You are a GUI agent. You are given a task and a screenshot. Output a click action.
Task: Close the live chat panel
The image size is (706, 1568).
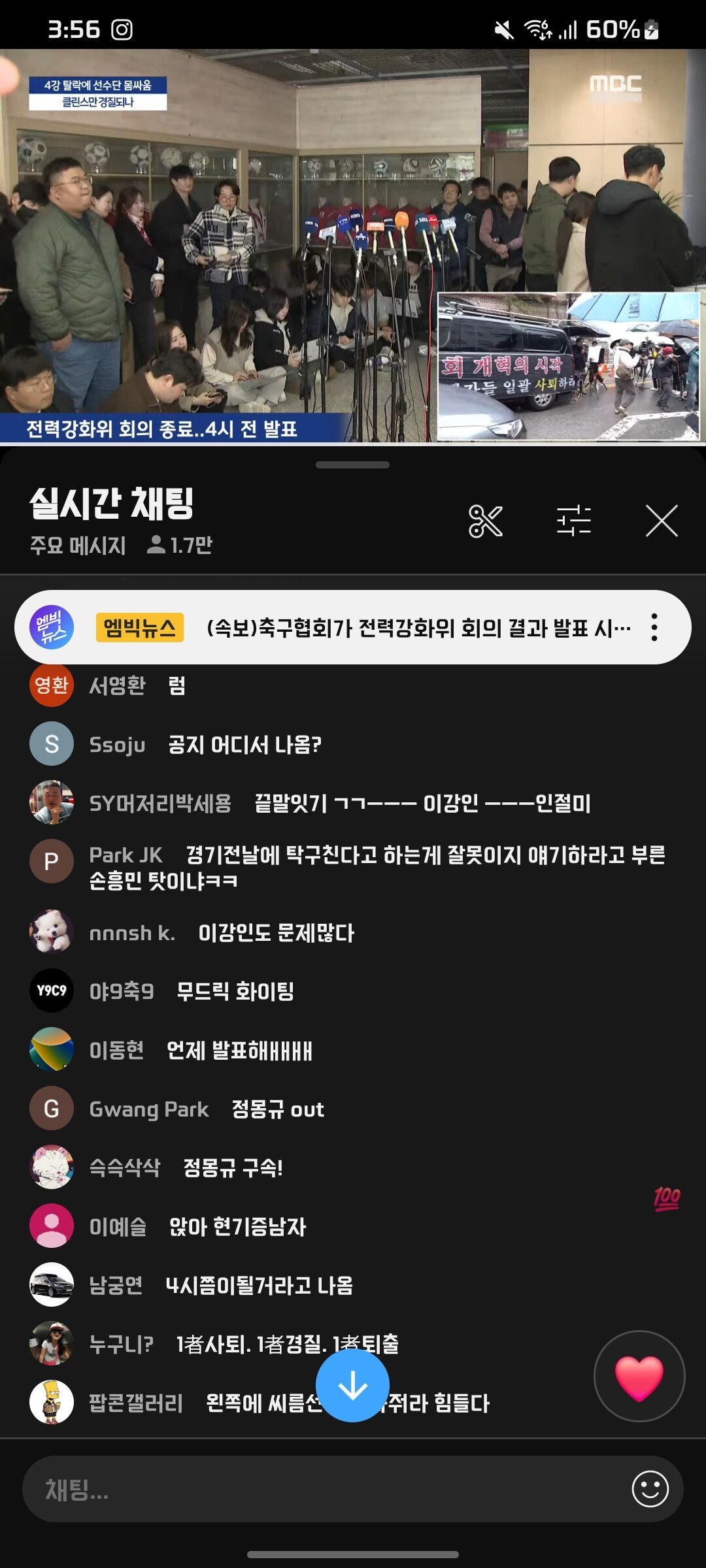tap(662, 521)
